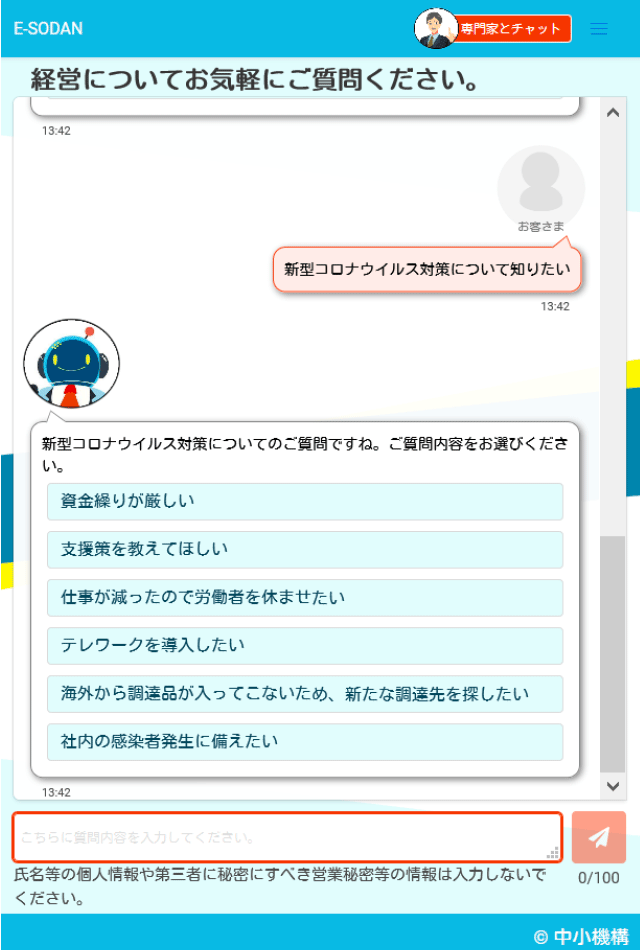
Task: Choose 支援策を教えてほしい option
Action: tap(304, 550)
